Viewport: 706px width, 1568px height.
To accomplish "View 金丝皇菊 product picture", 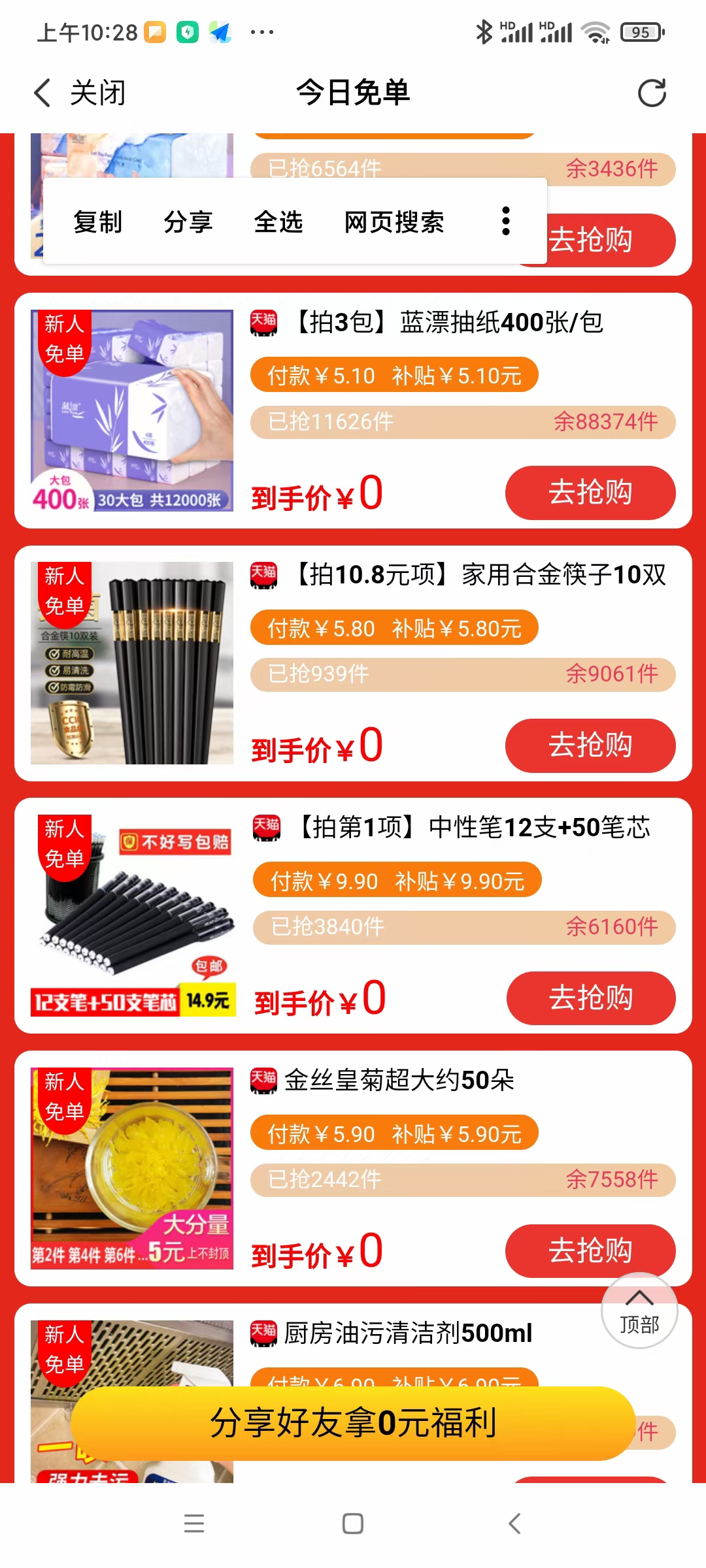I will 132,1169.
